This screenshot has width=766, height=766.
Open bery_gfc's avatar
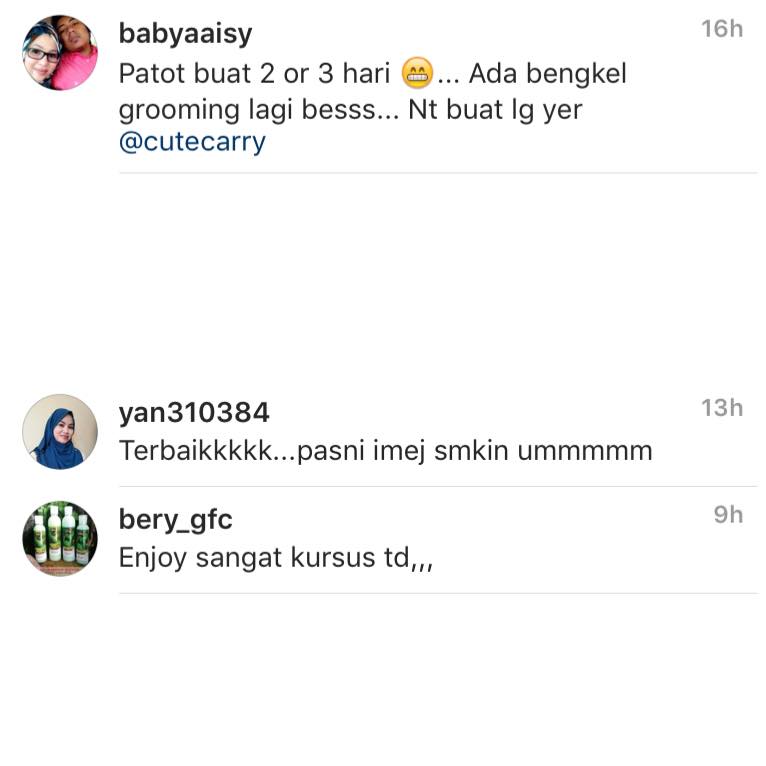(x=60, y=538)
